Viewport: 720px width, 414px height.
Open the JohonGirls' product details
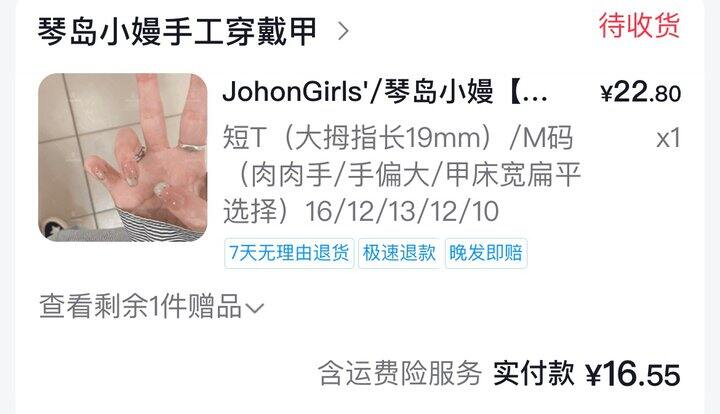(x=386, y=94)
